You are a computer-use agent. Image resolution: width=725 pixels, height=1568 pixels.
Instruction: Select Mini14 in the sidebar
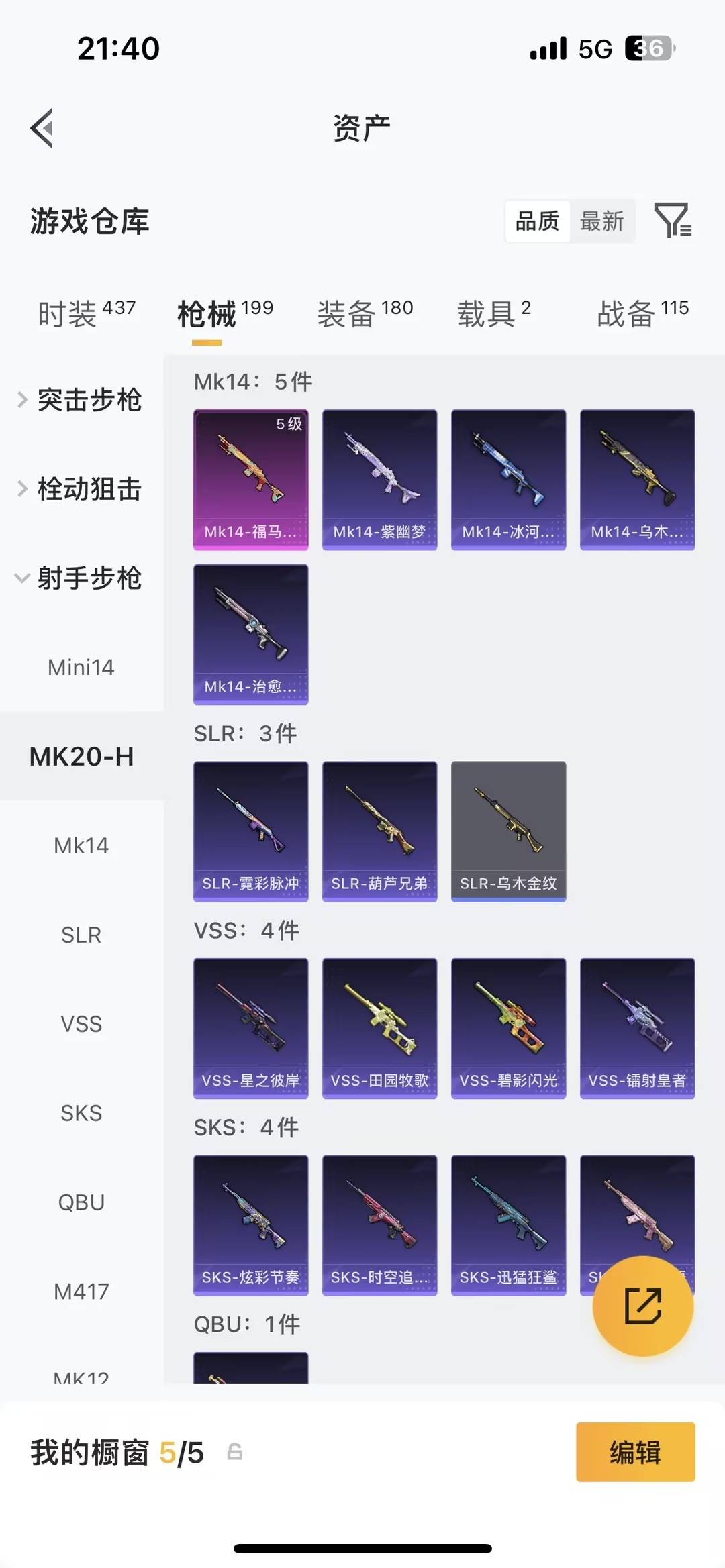pos(81,667)
